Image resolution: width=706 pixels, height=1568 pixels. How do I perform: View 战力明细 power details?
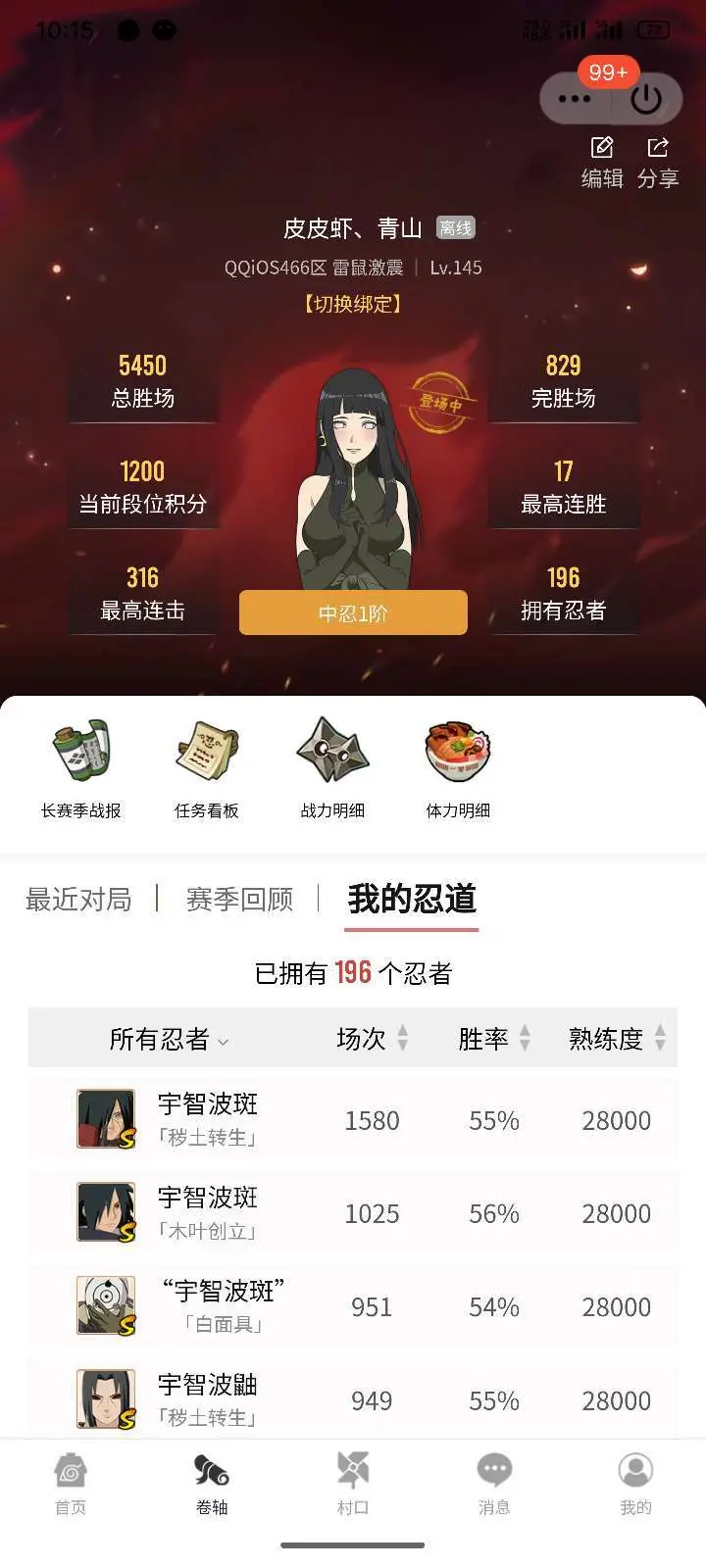tap(332, 769)
